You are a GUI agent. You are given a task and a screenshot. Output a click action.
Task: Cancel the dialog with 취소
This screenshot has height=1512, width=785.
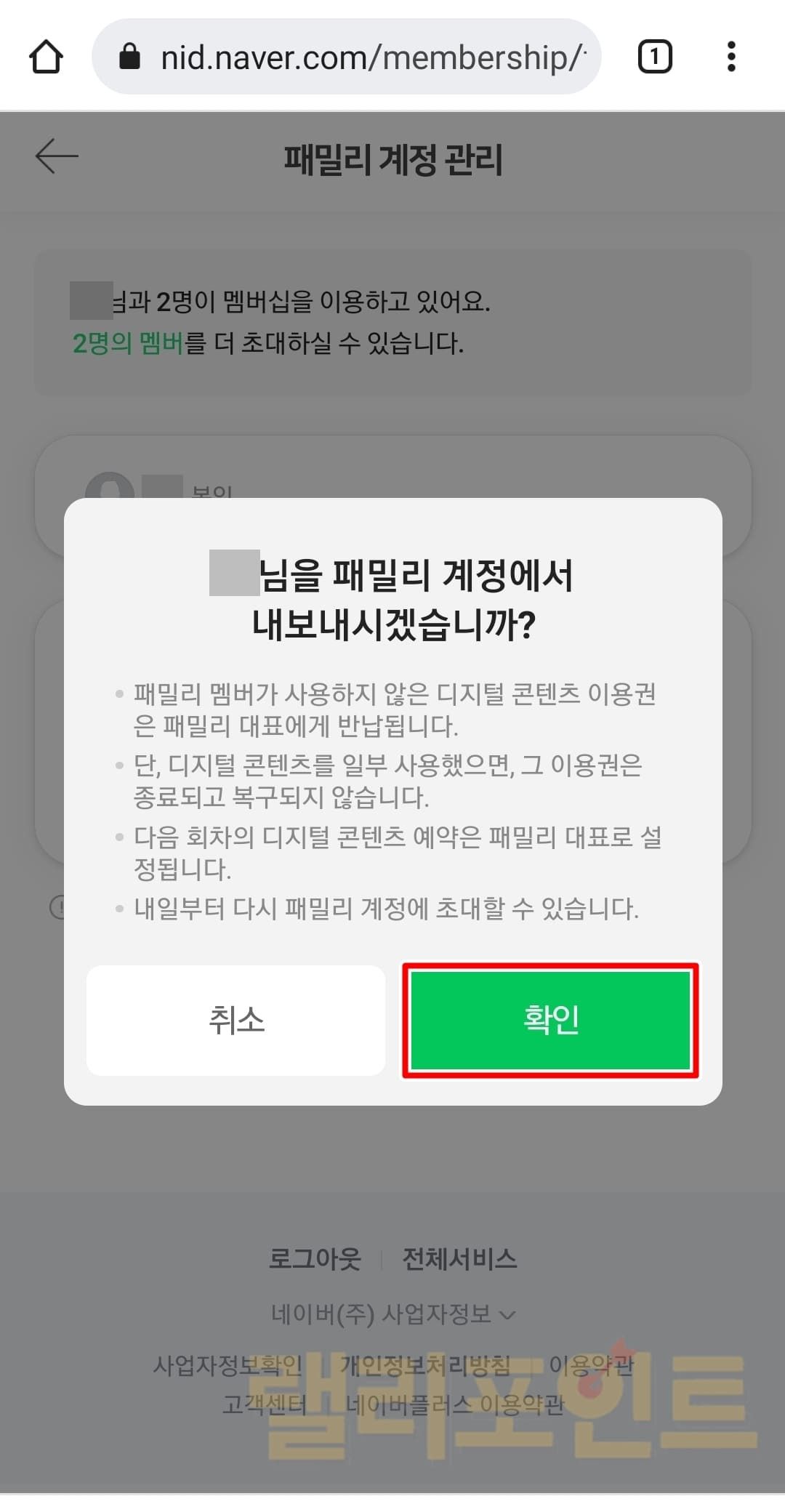coord(235,1020)
